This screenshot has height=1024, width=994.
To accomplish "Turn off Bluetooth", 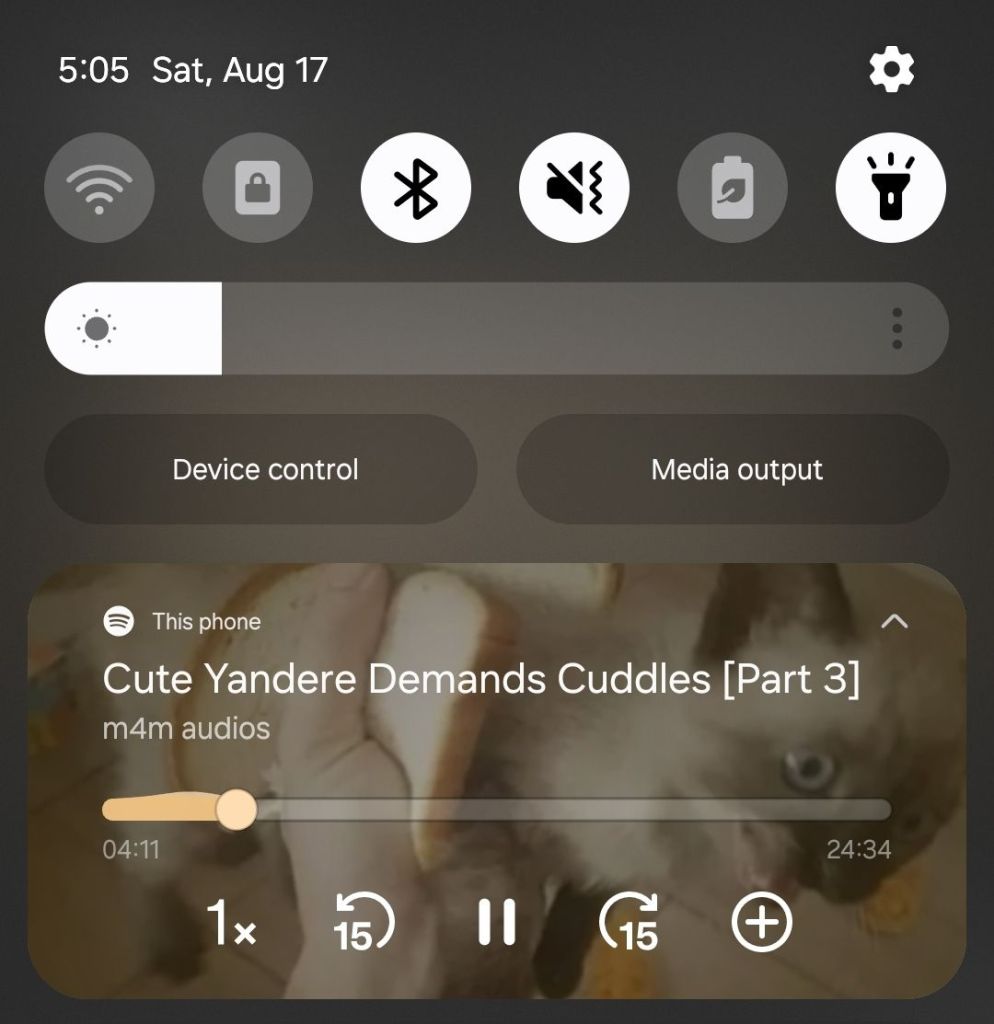I will (415, 187).
